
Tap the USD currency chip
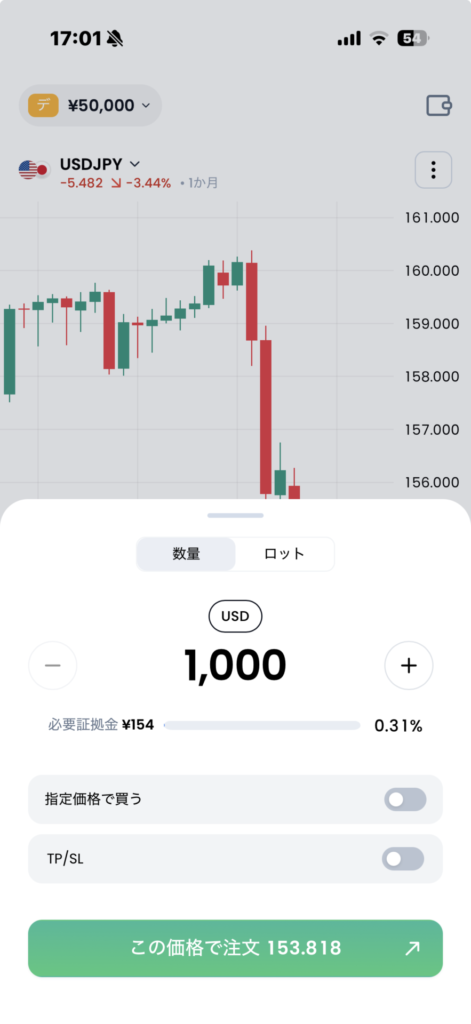pyautogui.click(x=235, y=616)
